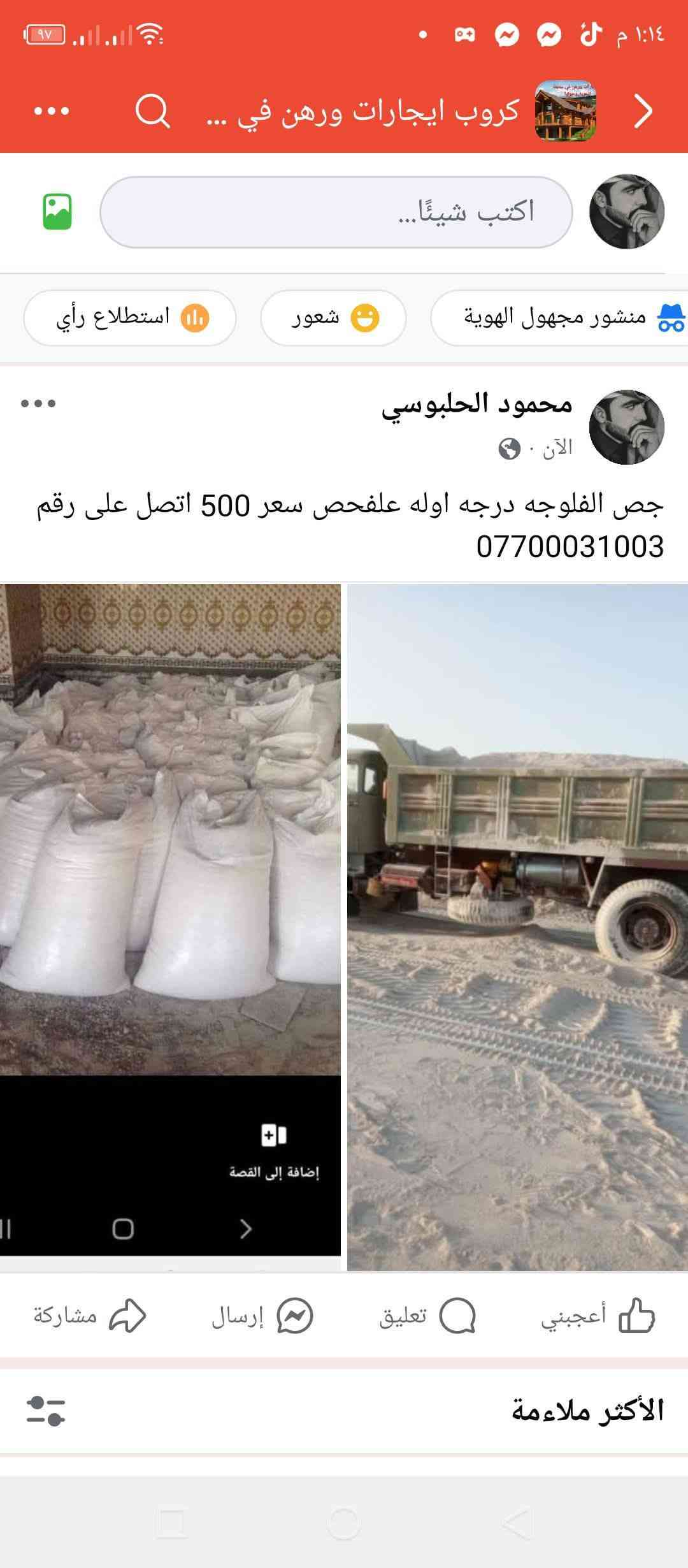Tap the اكتب شيئًا post composer field

pos(336,212)
